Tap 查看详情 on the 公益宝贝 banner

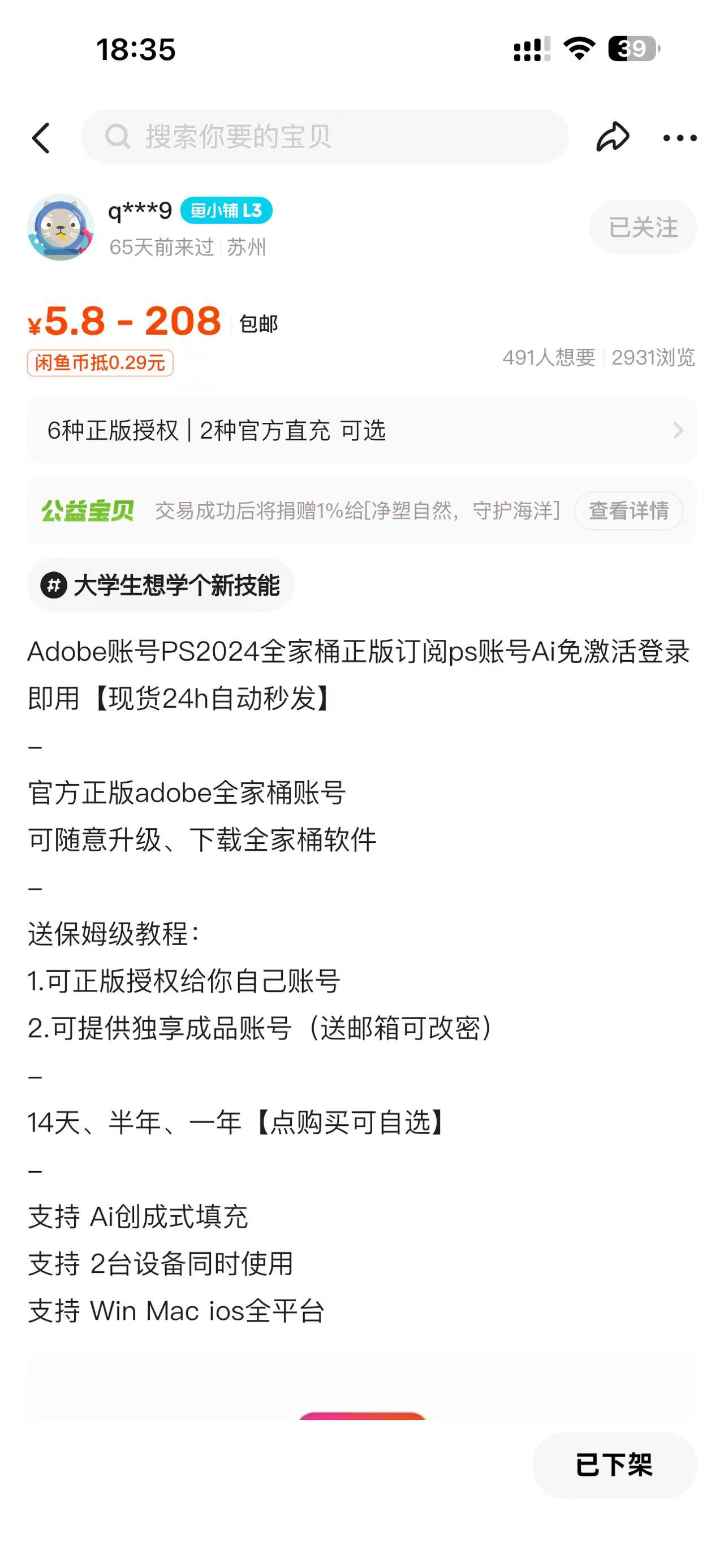(628, 510)
